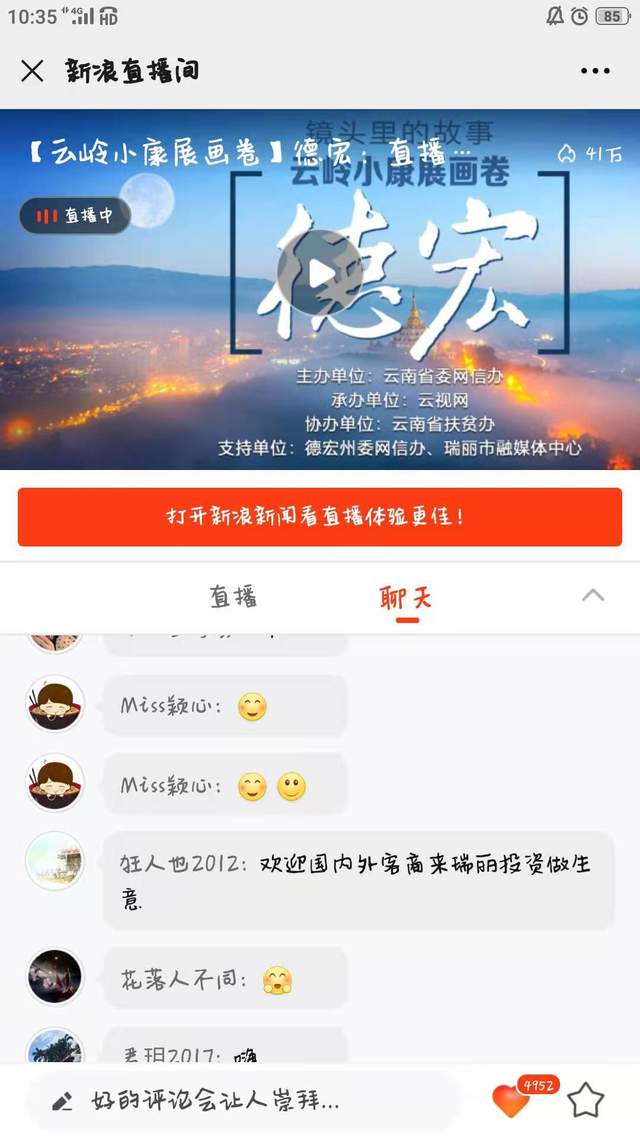The height and width of the screenshot is (1138, 640).
Task: Like the live stream with the heart
Action: coord(511,1101)
